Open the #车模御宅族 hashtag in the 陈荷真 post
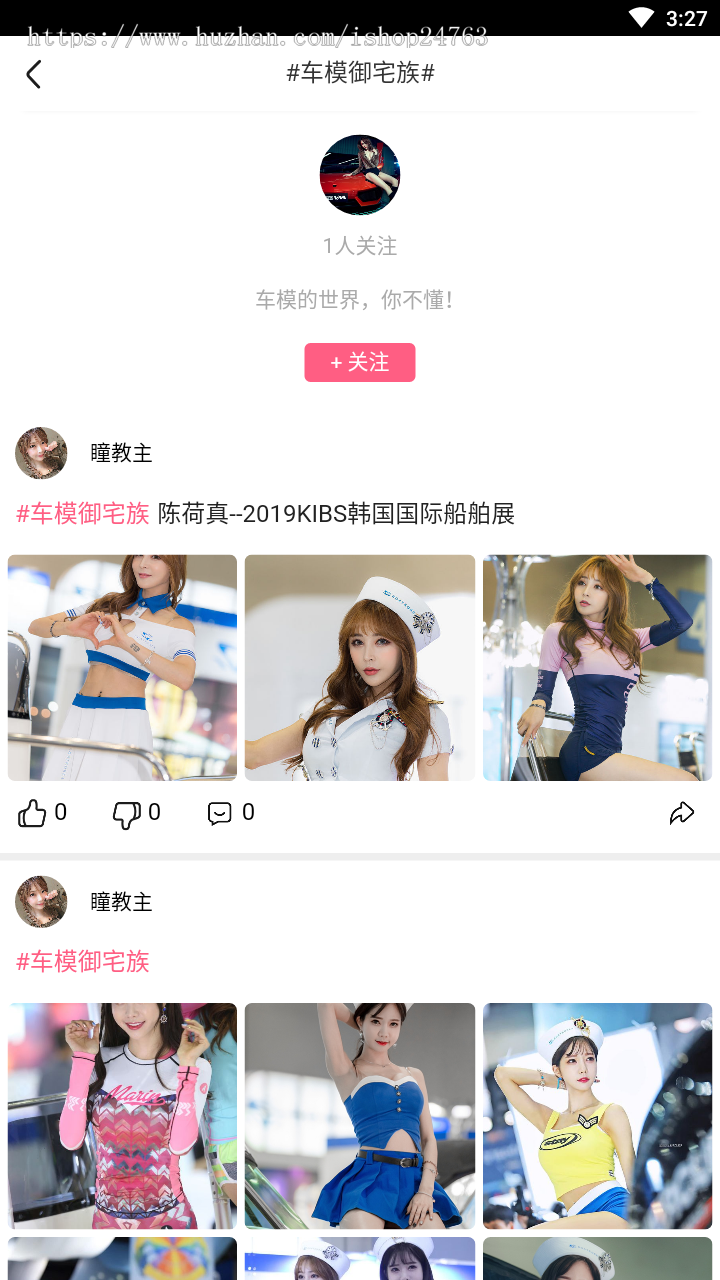Image resolution: width=720 pixels, height=1280 pixels. [x=83, y=514]
